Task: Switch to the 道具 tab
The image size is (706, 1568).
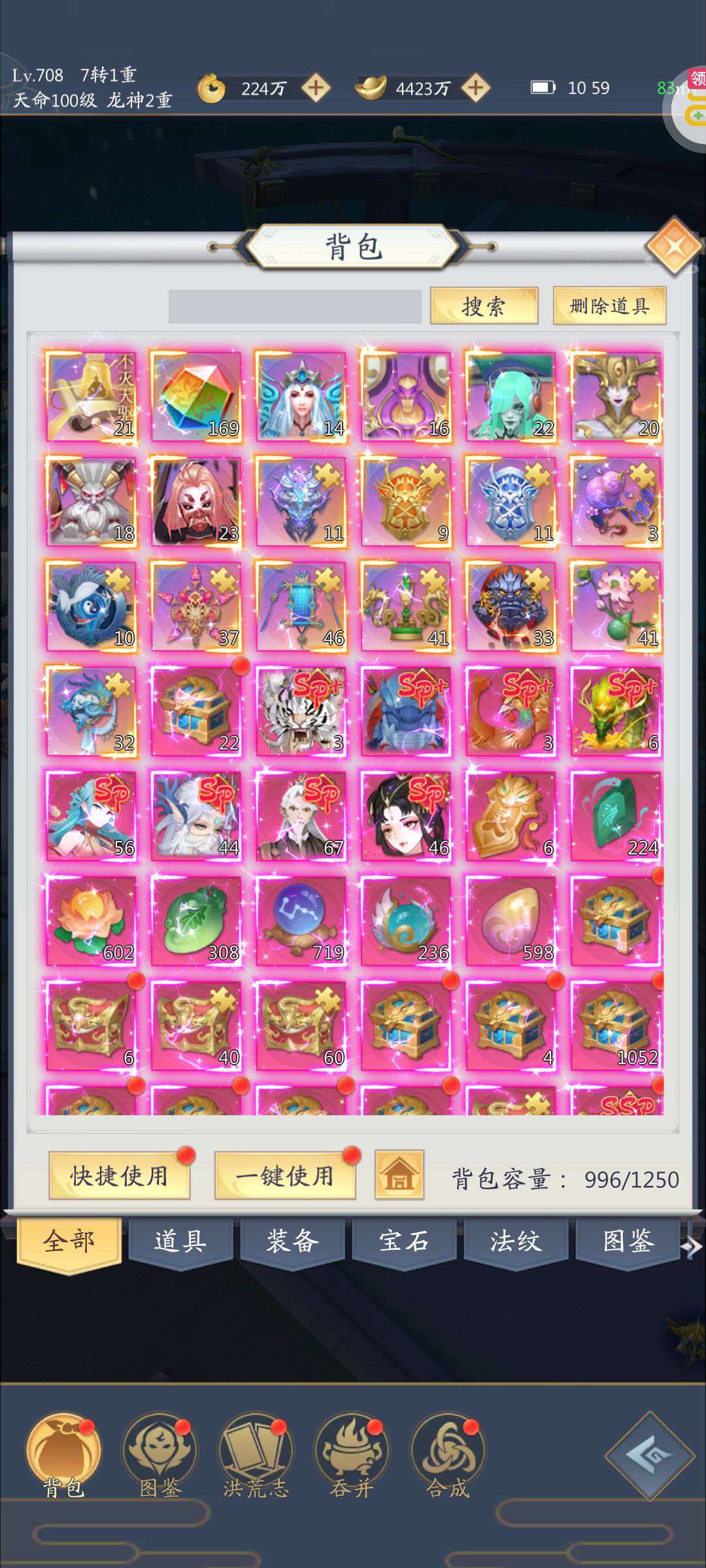Action: coord(181,1241)
